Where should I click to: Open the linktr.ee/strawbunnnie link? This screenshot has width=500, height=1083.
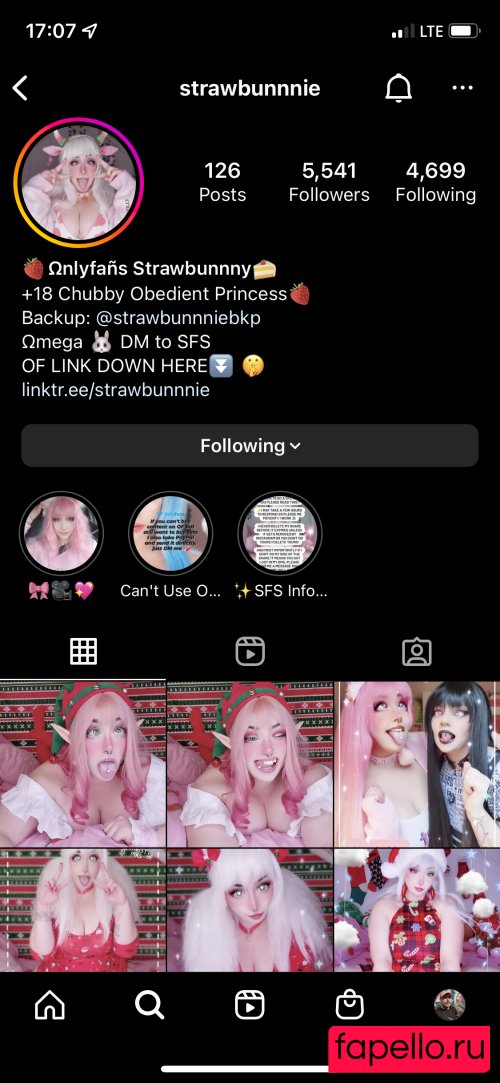tap(115, 390)
